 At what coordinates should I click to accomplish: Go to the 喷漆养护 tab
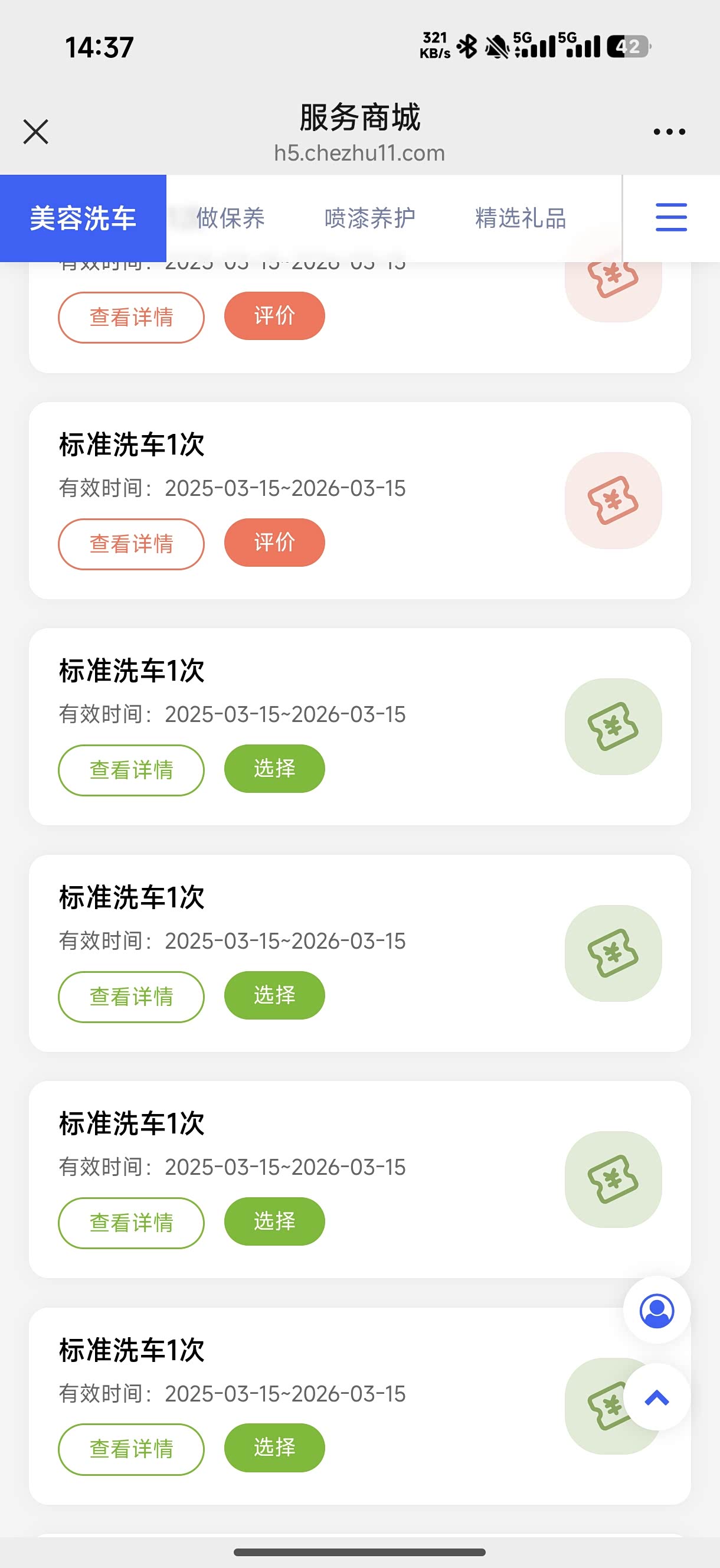[x=369, y=218]
